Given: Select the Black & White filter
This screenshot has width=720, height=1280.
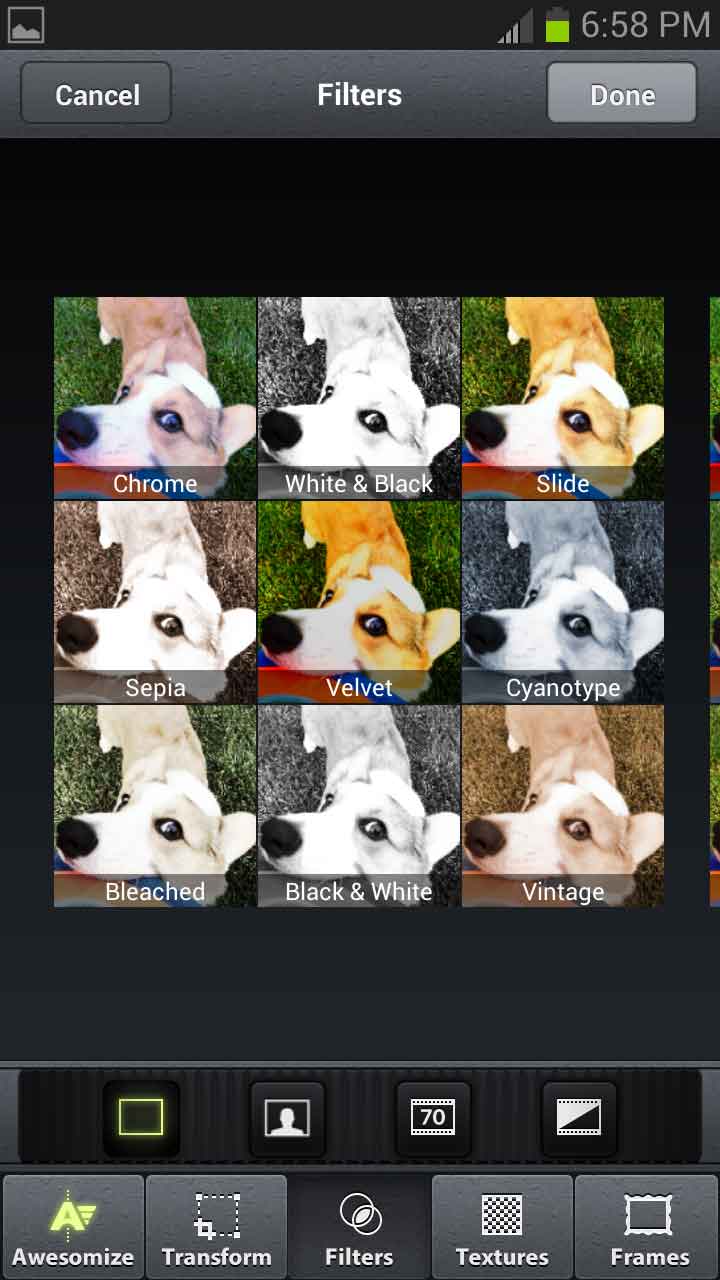Looking at the screenshot, I should (x=359, y=806).
